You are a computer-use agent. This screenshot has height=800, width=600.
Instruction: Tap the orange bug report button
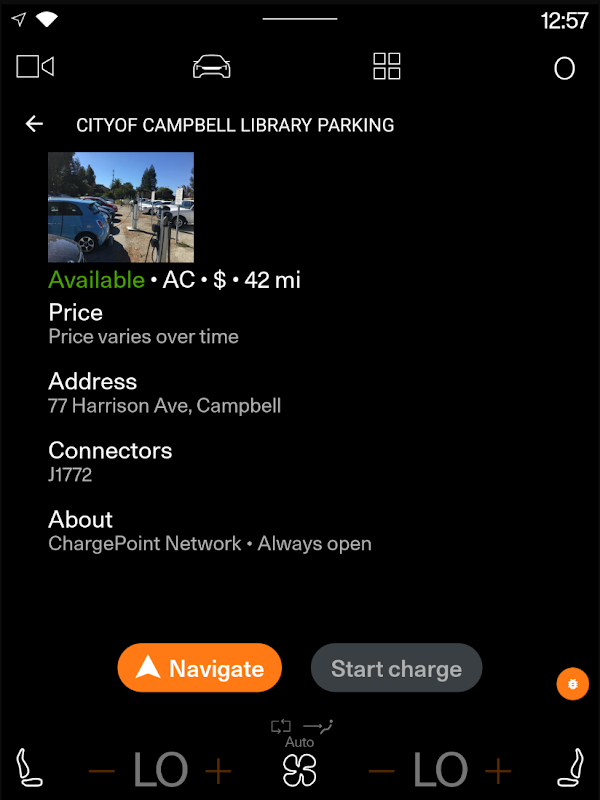tap(572, 684)
